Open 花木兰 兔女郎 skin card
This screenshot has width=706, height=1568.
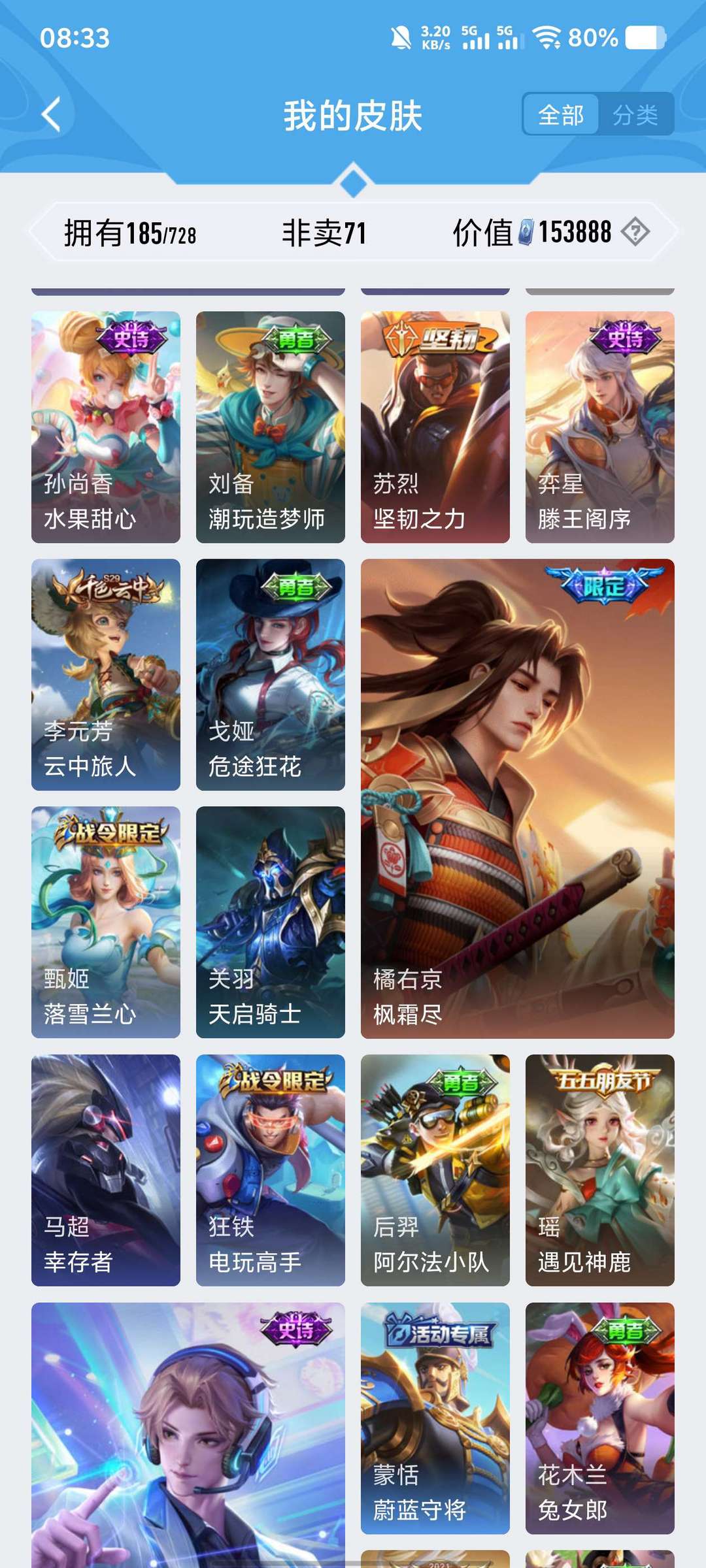(600, 1418)
